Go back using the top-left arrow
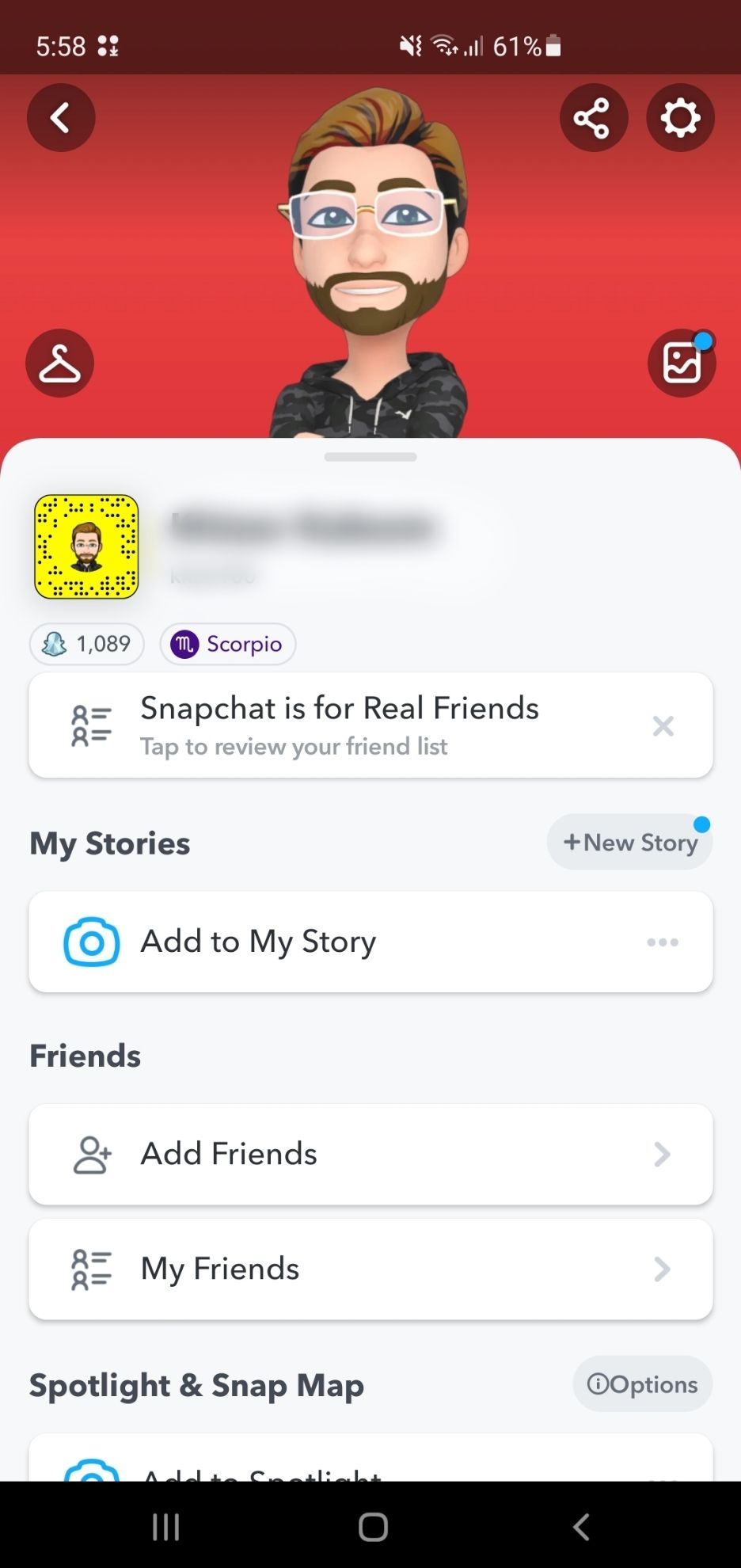 [61, 118]
